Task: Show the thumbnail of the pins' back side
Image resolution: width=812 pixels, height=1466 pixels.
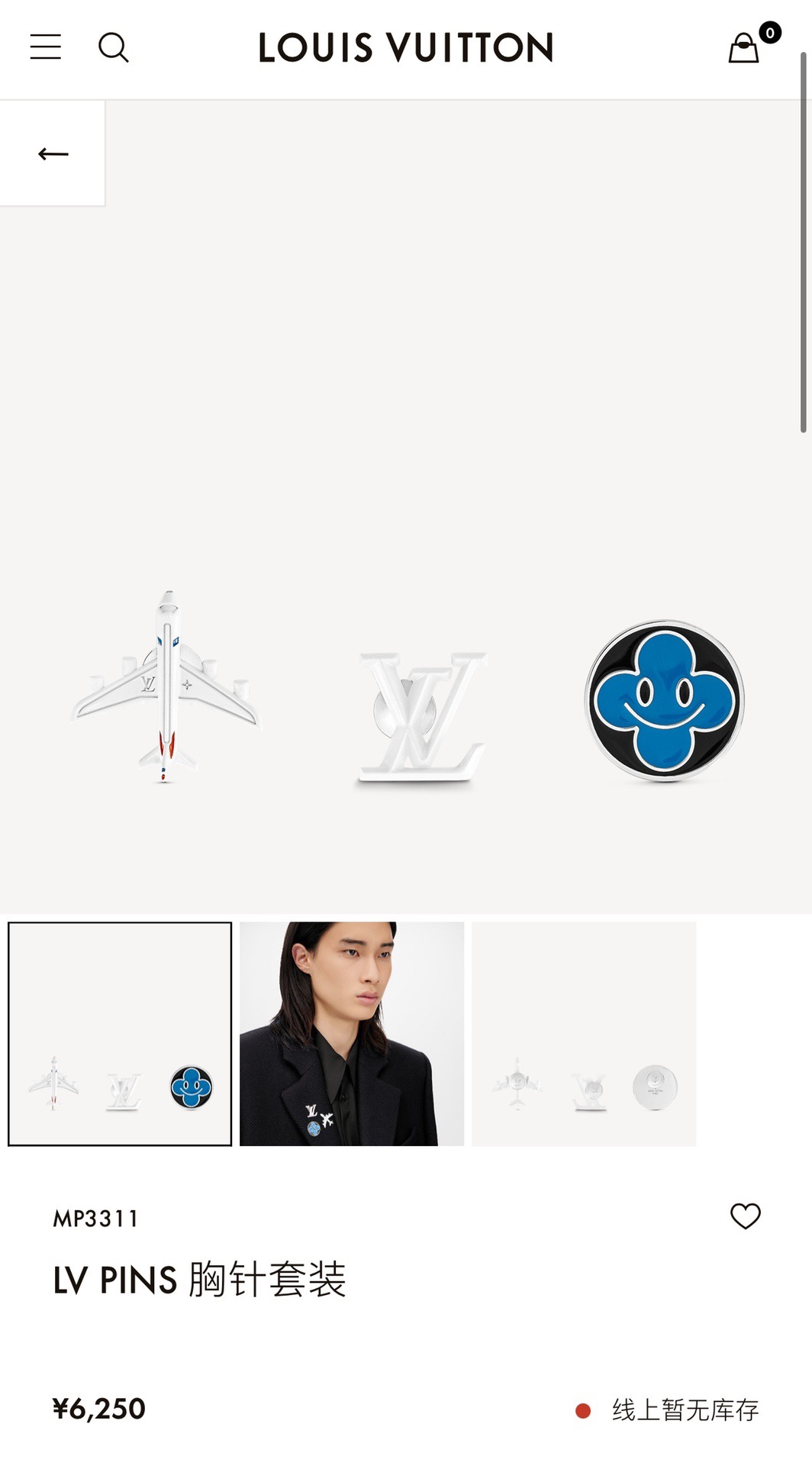Action: pos(584,1034)
